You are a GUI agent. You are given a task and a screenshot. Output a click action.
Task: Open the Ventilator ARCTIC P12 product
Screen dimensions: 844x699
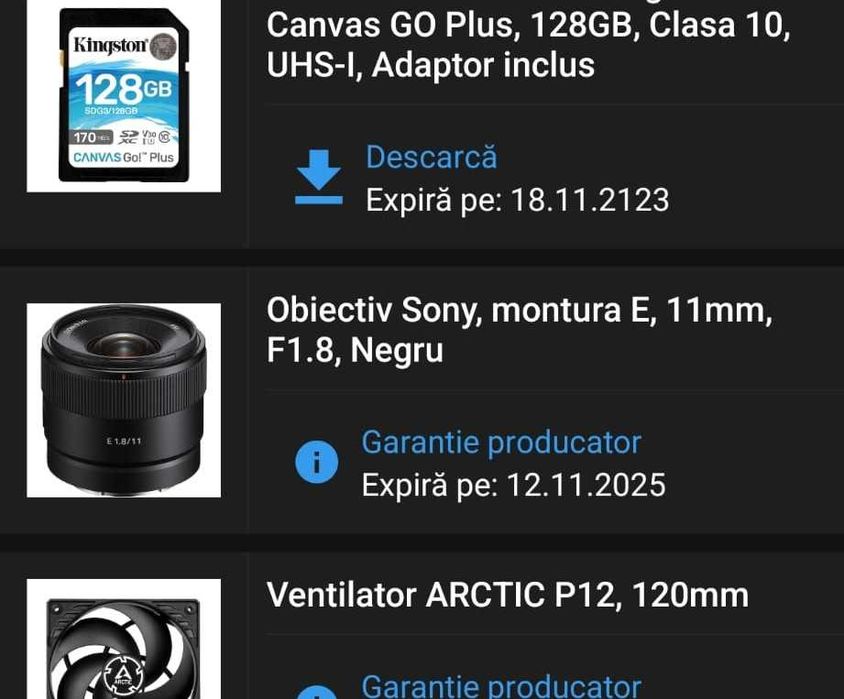507,596
